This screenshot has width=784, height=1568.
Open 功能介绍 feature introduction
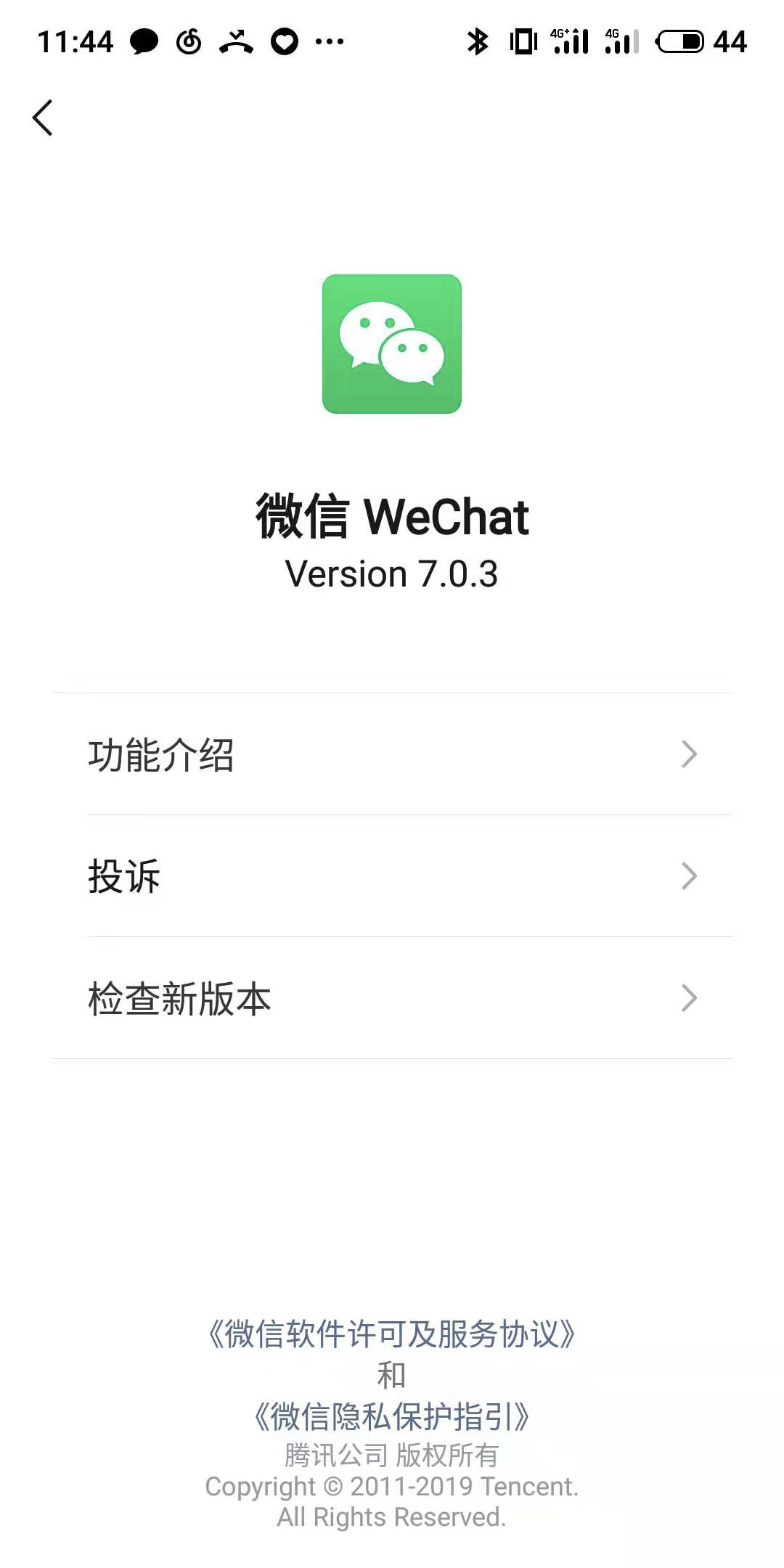pos(392,754)
